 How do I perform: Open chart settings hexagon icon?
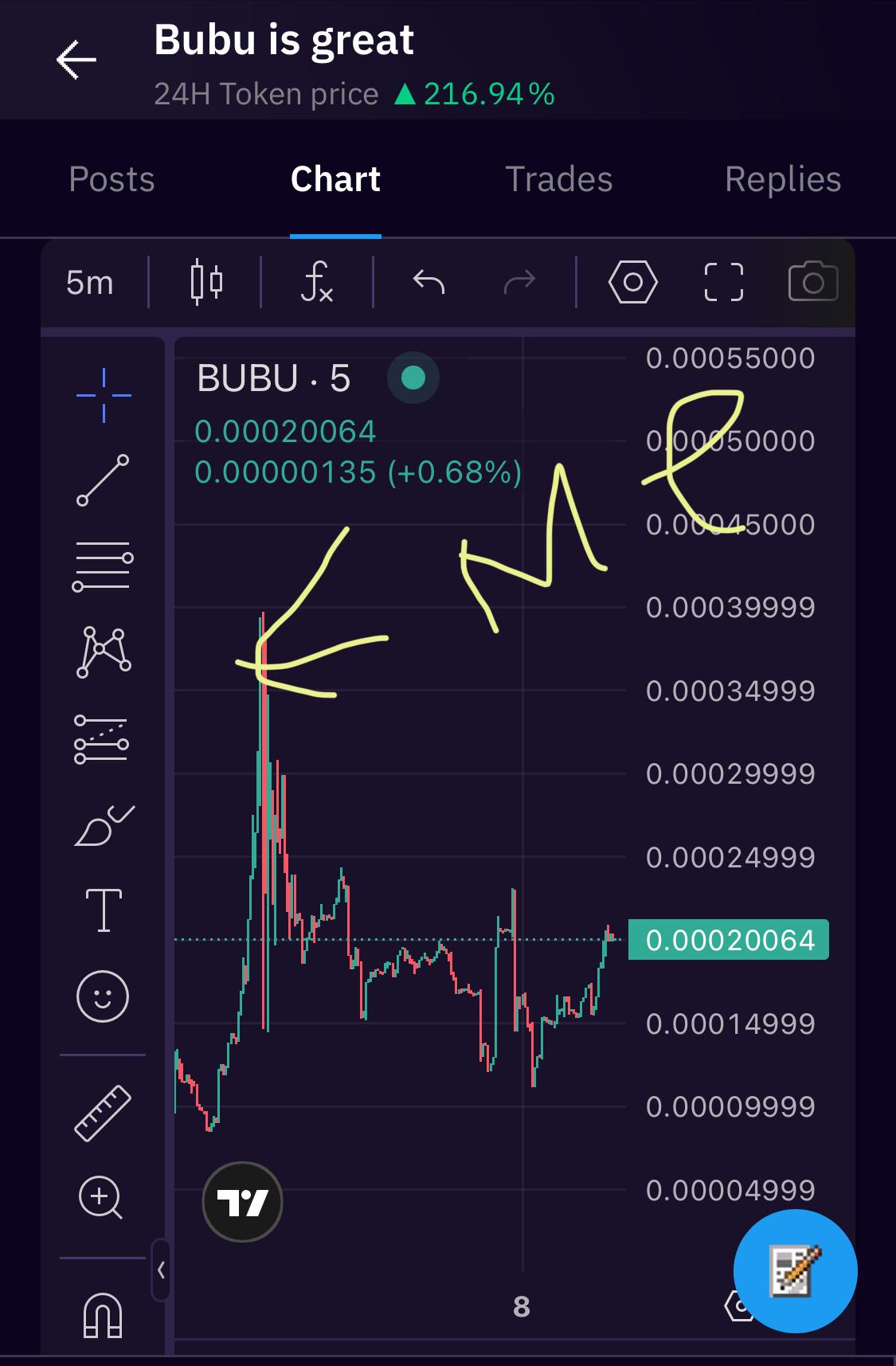tap(632, 283)
